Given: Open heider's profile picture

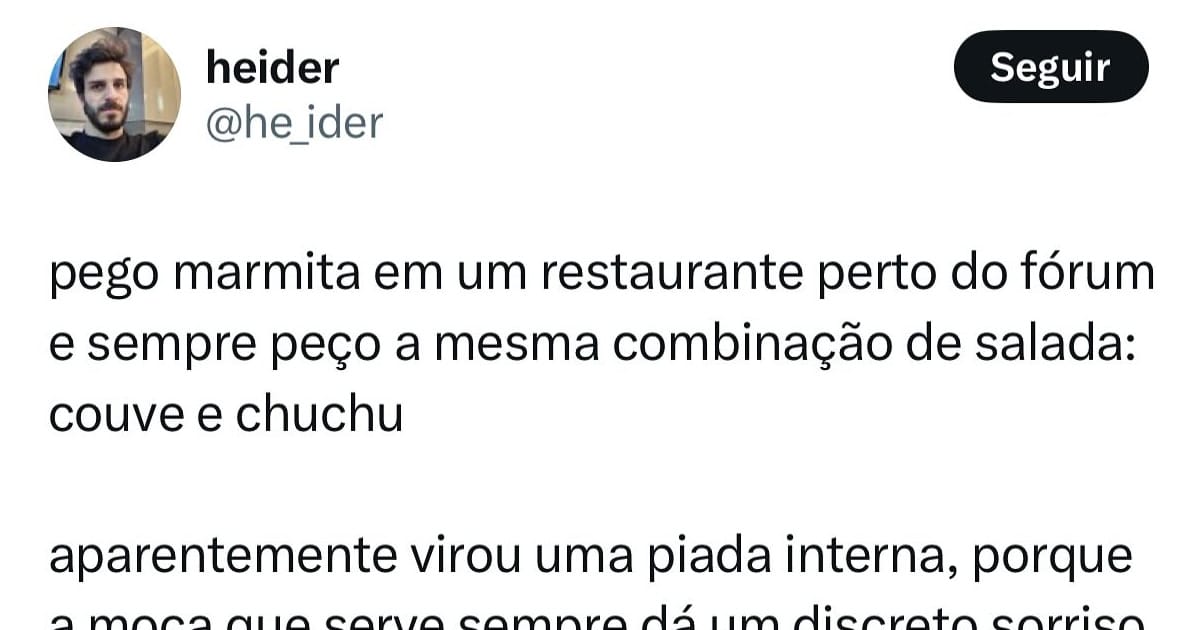Looking at the screenshot, I should (x=114, y=95).
